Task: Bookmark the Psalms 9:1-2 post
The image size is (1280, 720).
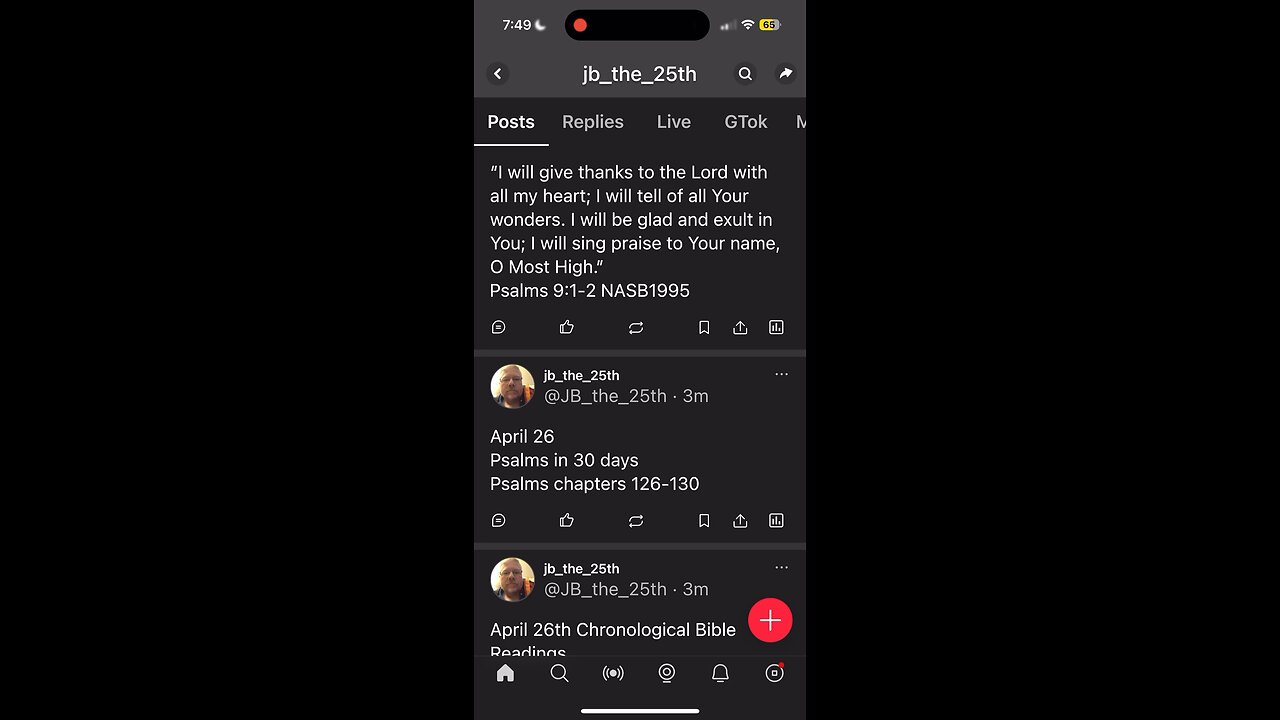Action: [x=704, y=327]
